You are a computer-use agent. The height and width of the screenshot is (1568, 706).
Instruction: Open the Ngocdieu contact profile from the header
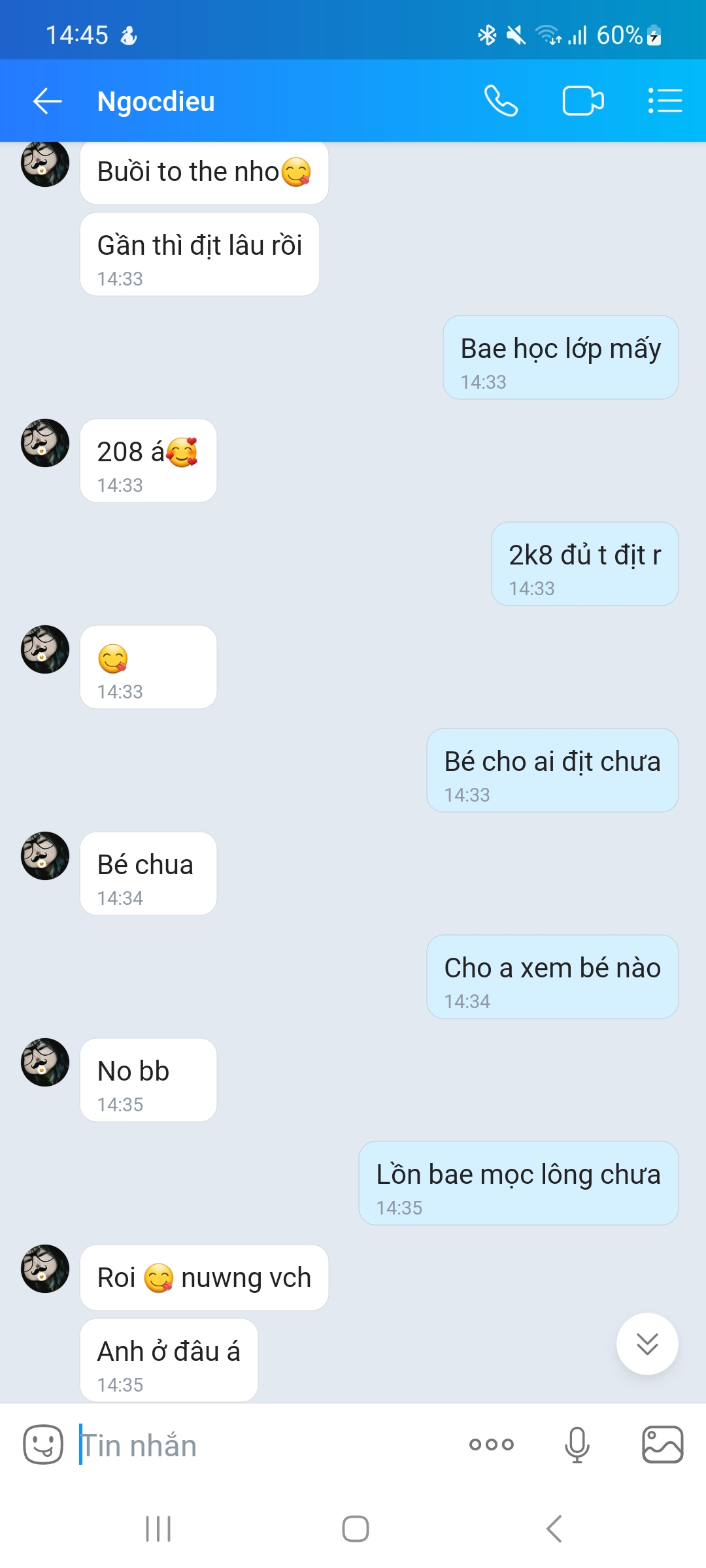coord(156,102)
